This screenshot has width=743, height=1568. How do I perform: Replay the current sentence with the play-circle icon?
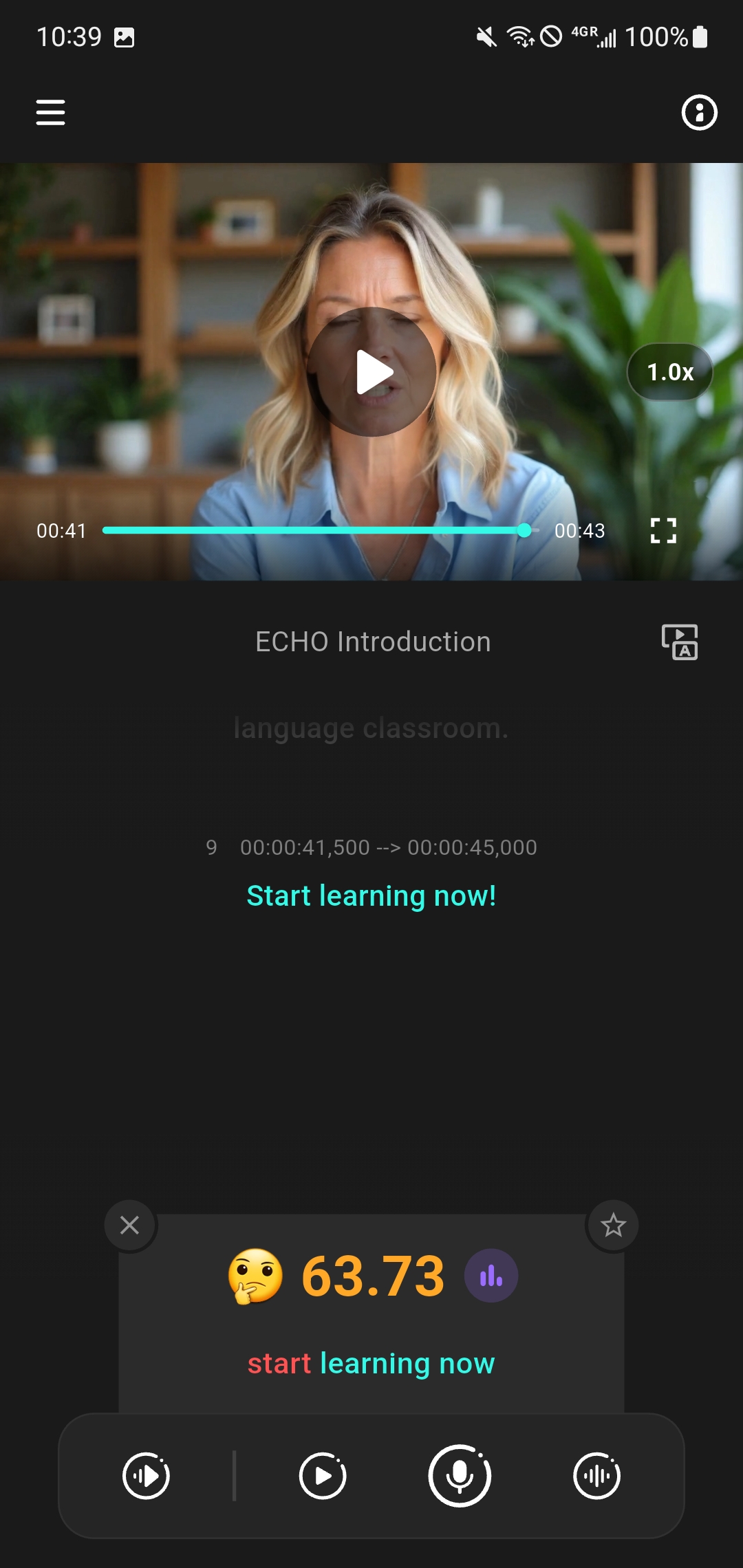tap(323, 1476)
